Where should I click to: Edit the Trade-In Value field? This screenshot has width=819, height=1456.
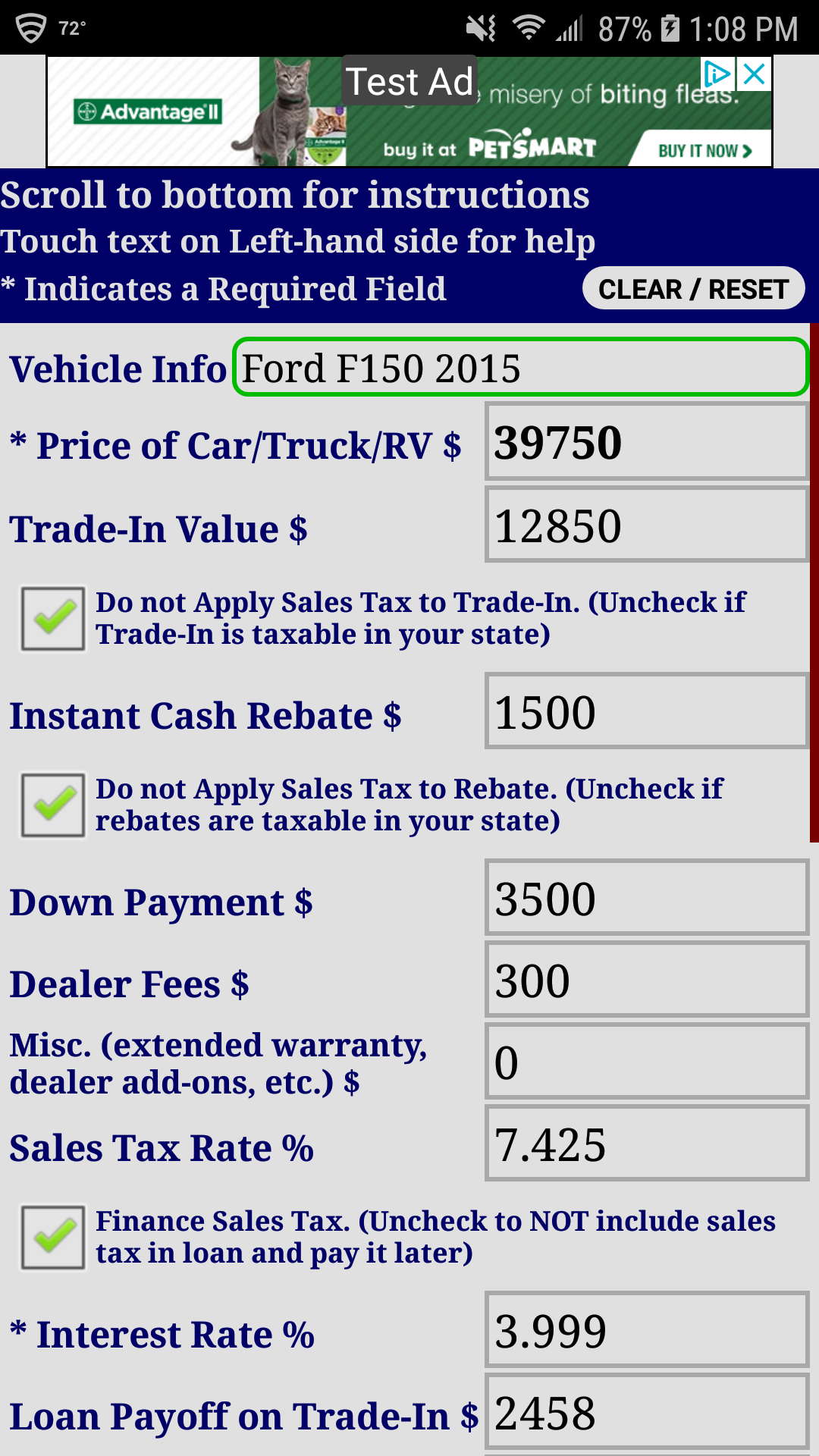tap(646, 526)
